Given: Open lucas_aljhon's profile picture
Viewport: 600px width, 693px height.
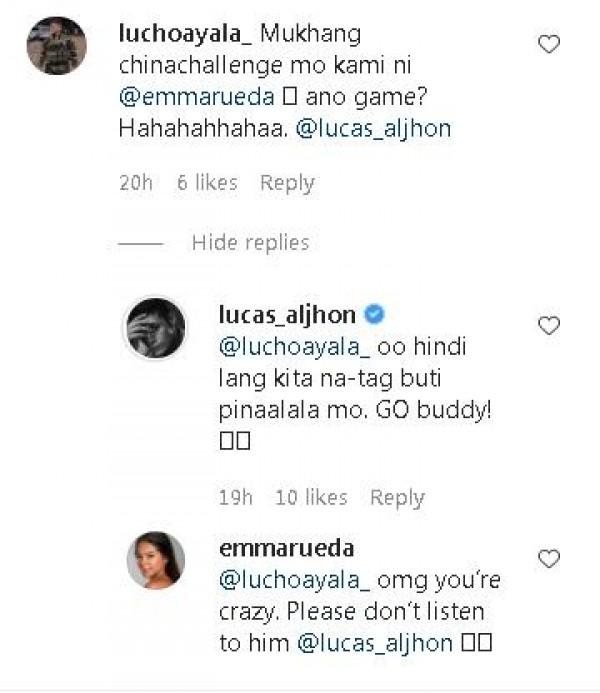Looking at the screenshot, I should pos(154,327).
